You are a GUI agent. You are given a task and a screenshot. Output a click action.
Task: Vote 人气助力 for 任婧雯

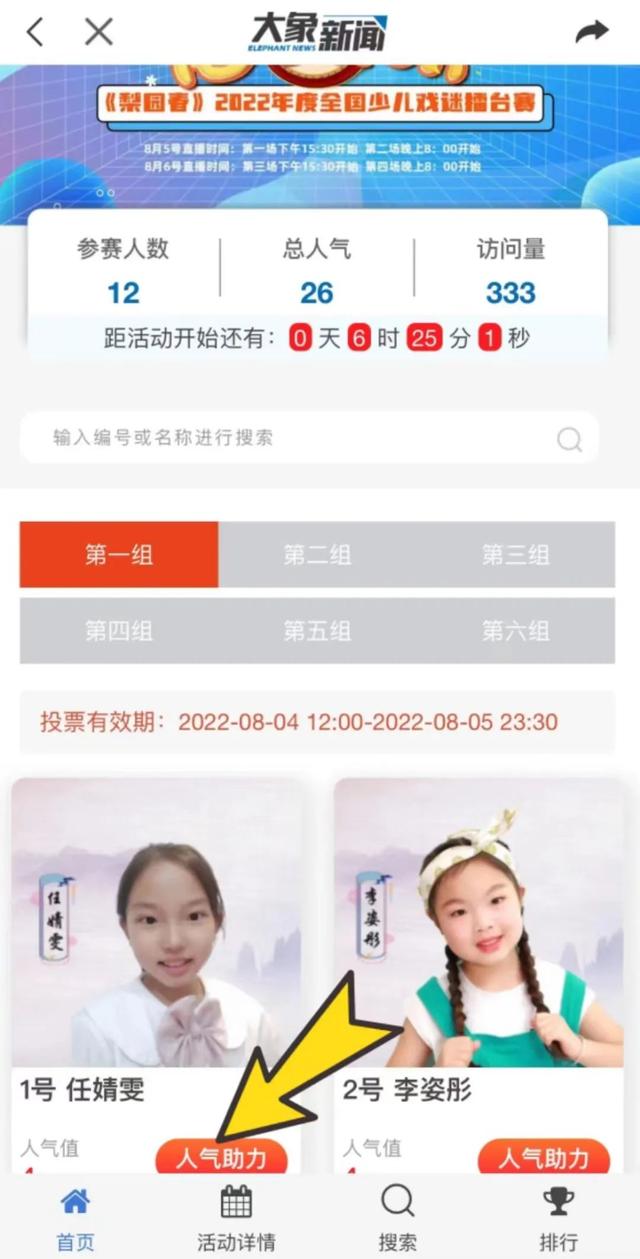pyautogui.click(x=222, y=1158)
